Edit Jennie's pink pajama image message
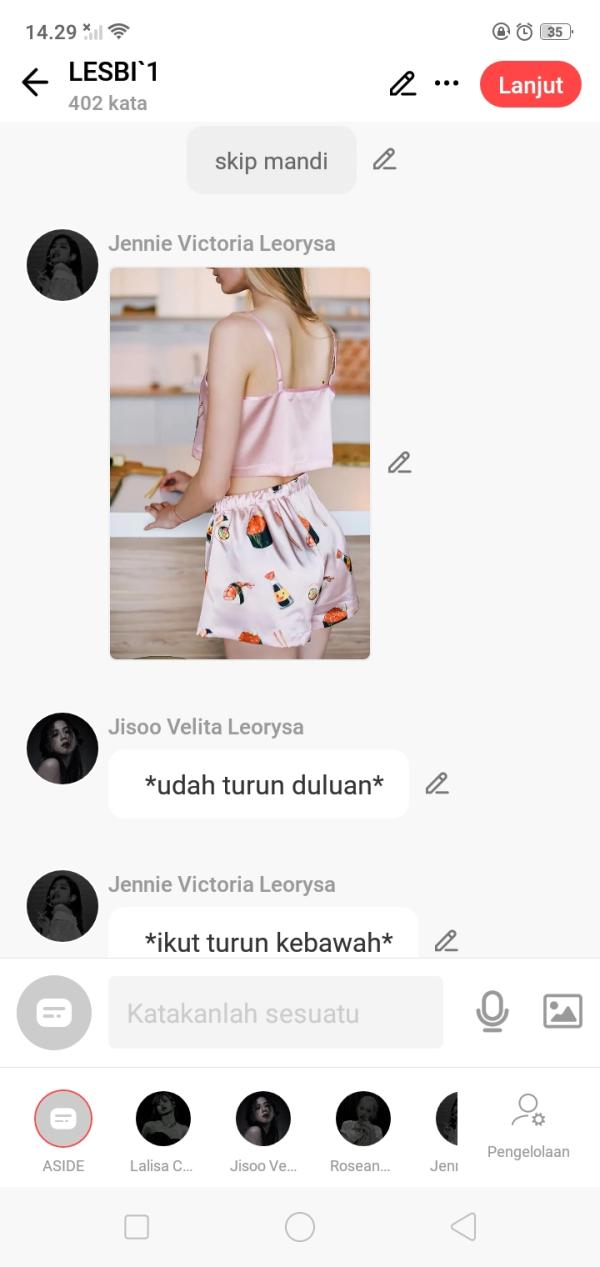Image resolution: width=600 pixels, height=1267 pixels. coord(400,463)
